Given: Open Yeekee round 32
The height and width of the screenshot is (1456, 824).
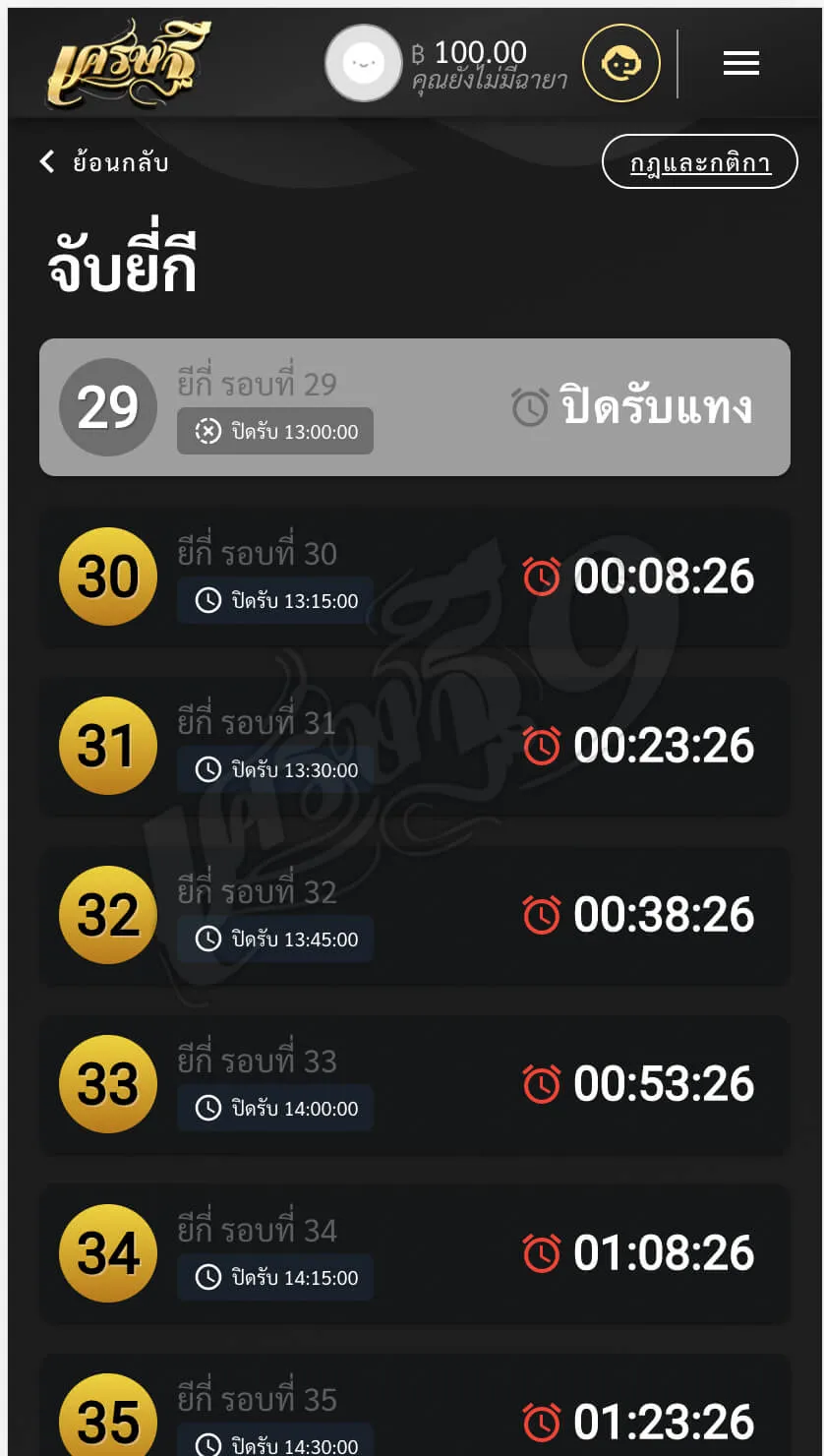Looking at the screenshot, I should [414, 915].
